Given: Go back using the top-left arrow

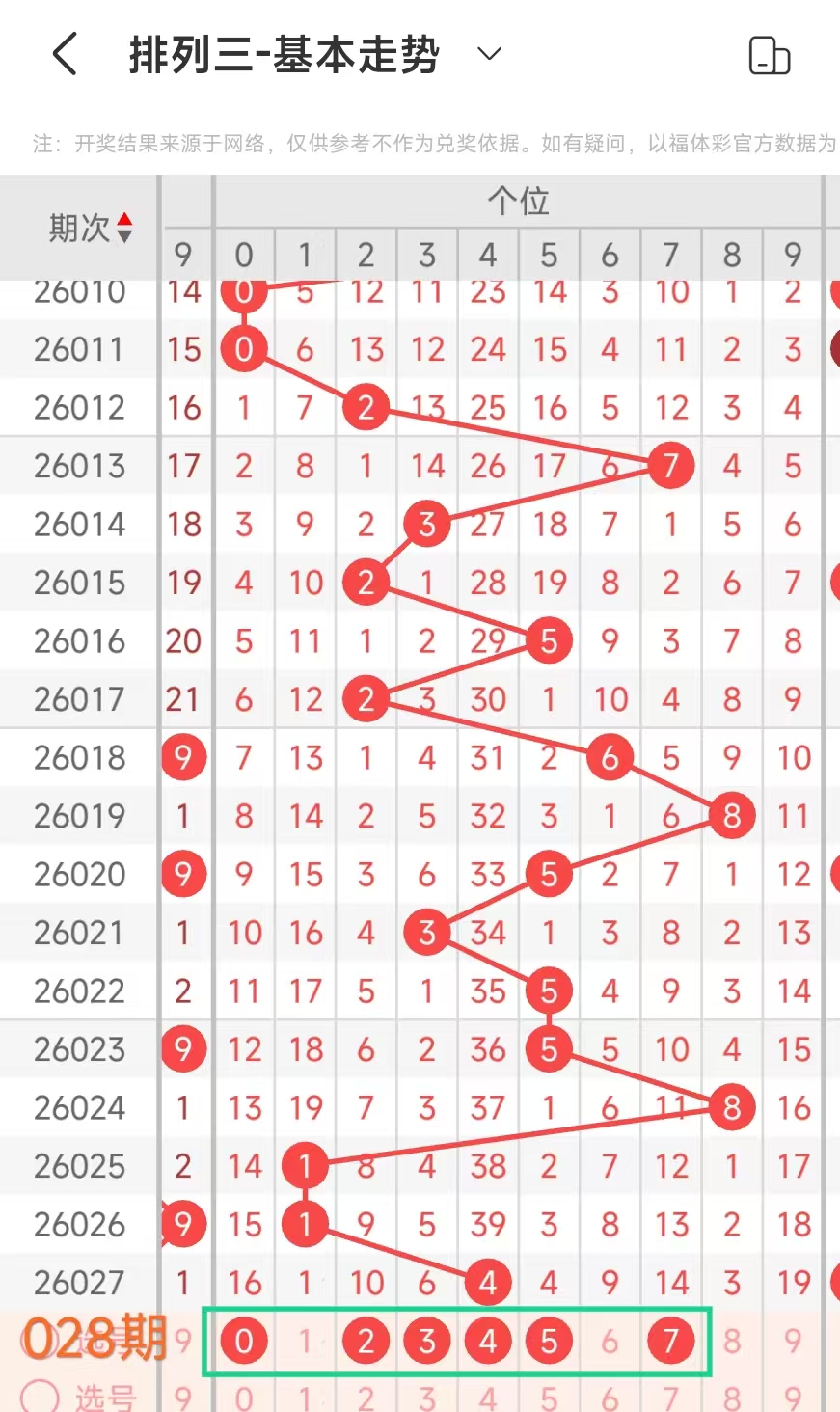Looking at the screenshot, I should pos(65,54).
